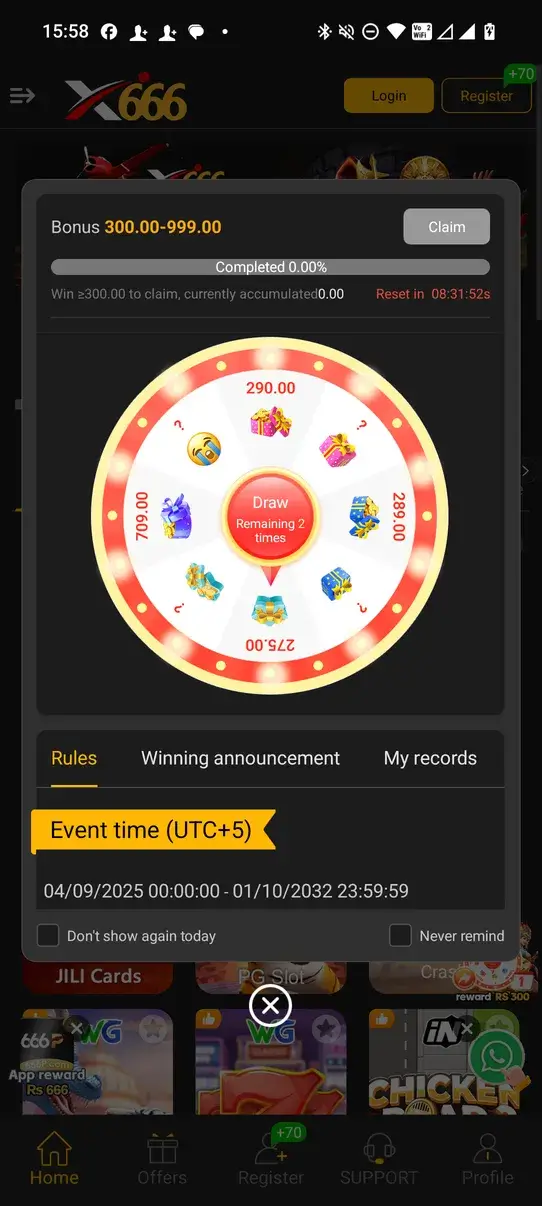Tap Register in the top bar

point(486,96)
